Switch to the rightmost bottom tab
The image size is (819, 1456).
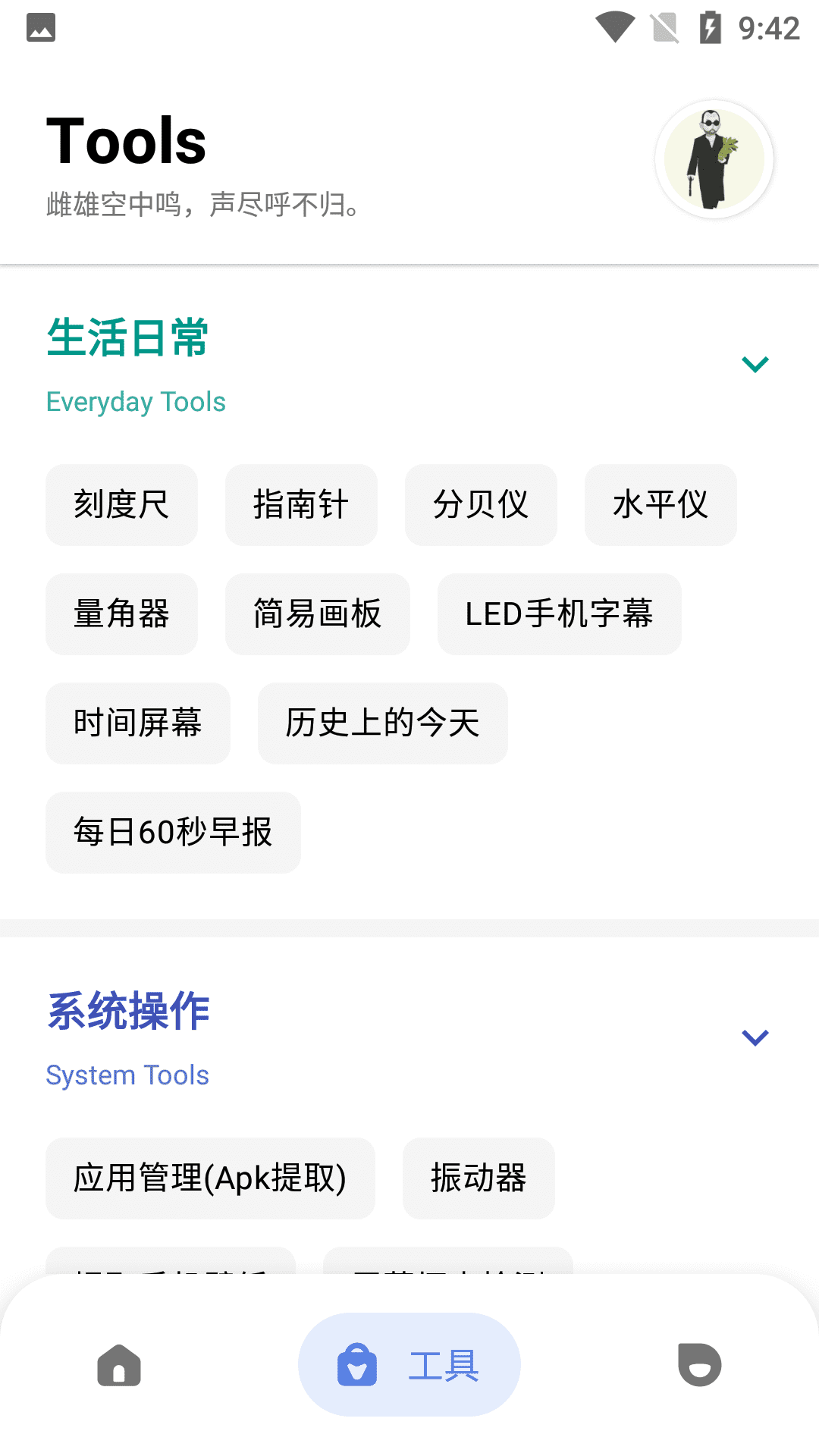[x=699, y=1365]
